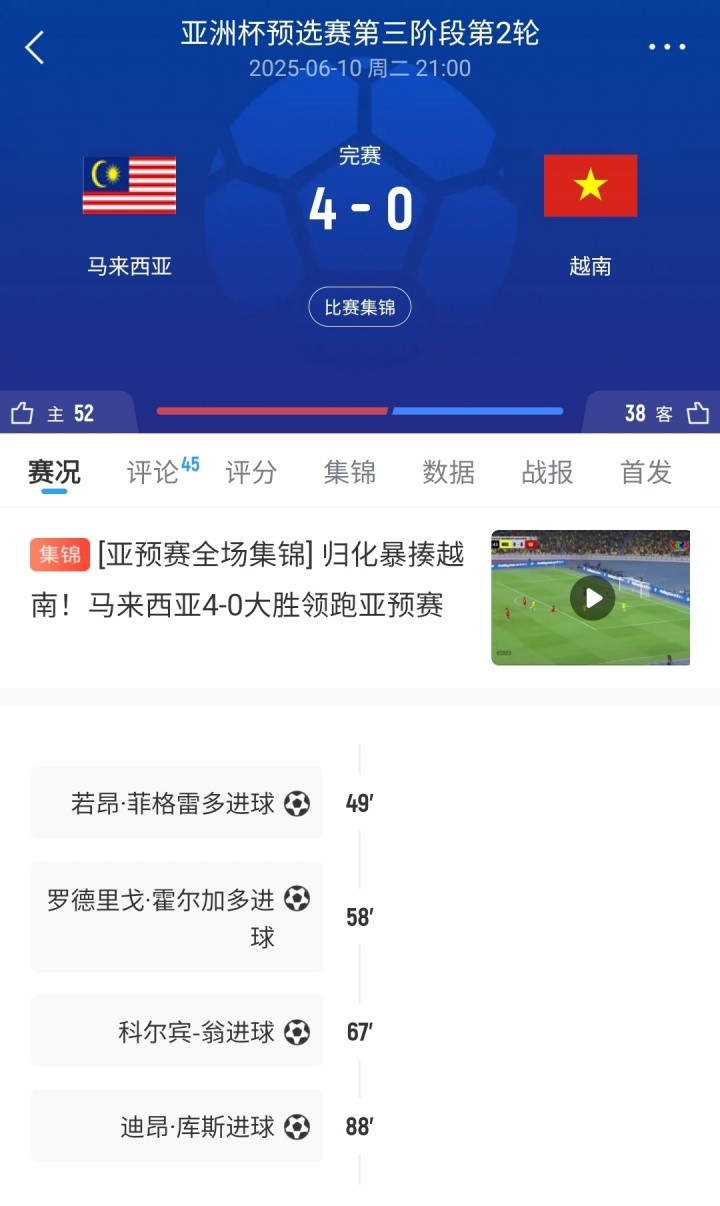View 若昂·菲格雷多 goal at 49'
720x1206 pixels.
(177, 803)
